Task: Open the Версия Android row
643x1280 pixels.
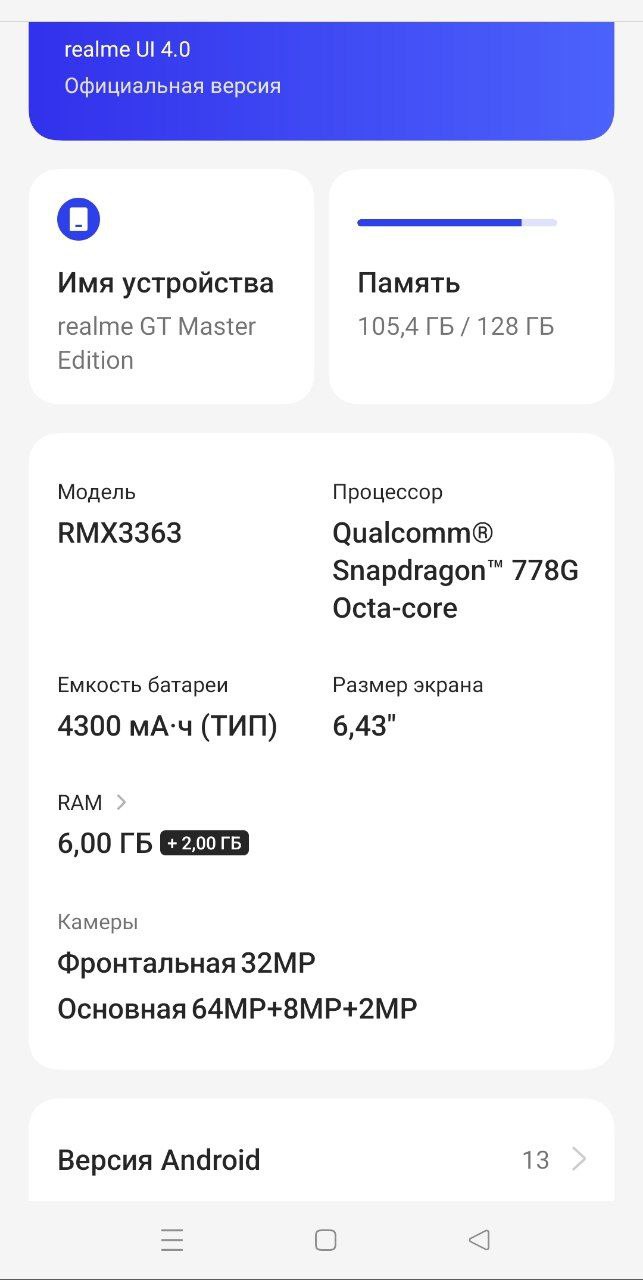Action: click(x=321, y=1159)
